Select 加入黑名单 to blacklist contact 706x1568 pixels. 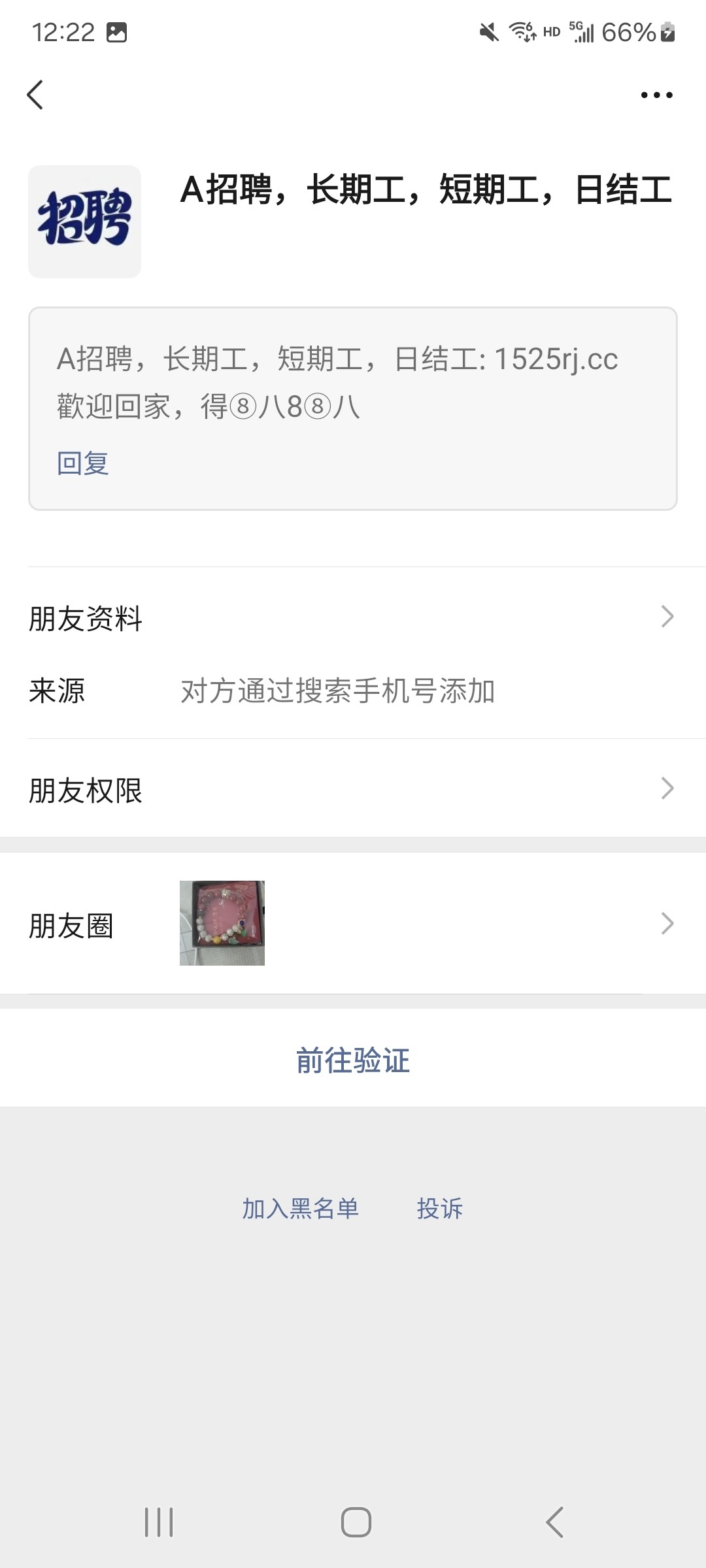click(x=301, y=1209)
